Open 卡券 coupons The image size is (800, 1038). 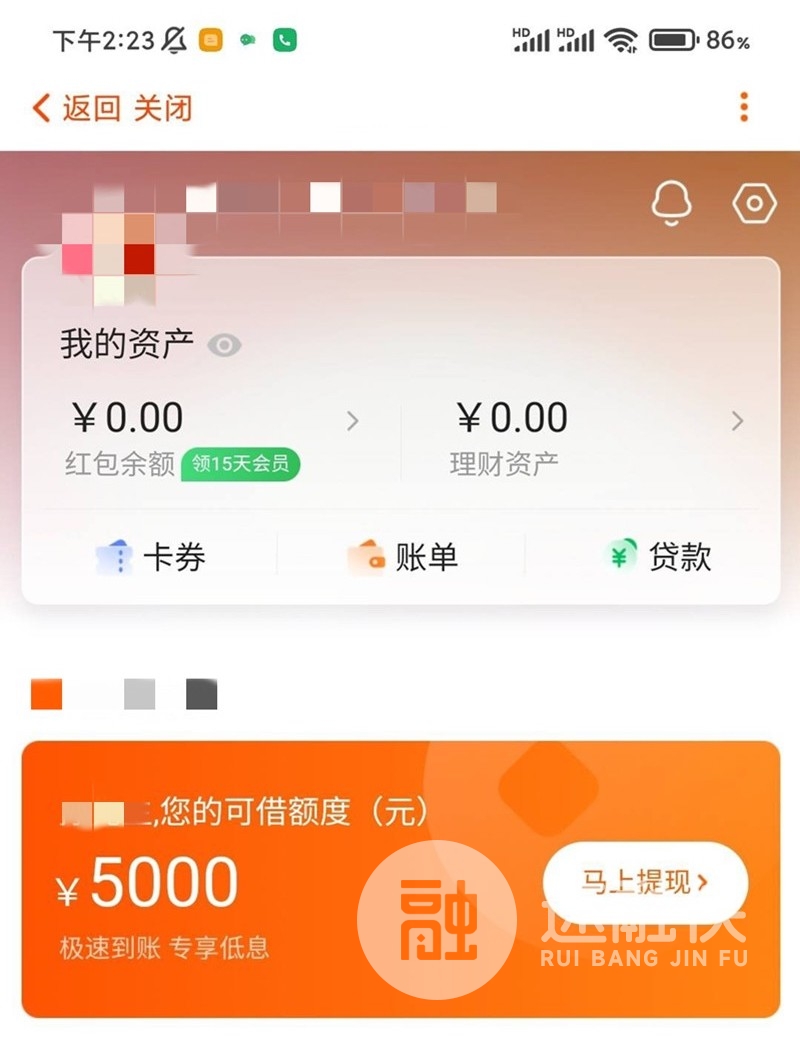click(x=152, y=557)
